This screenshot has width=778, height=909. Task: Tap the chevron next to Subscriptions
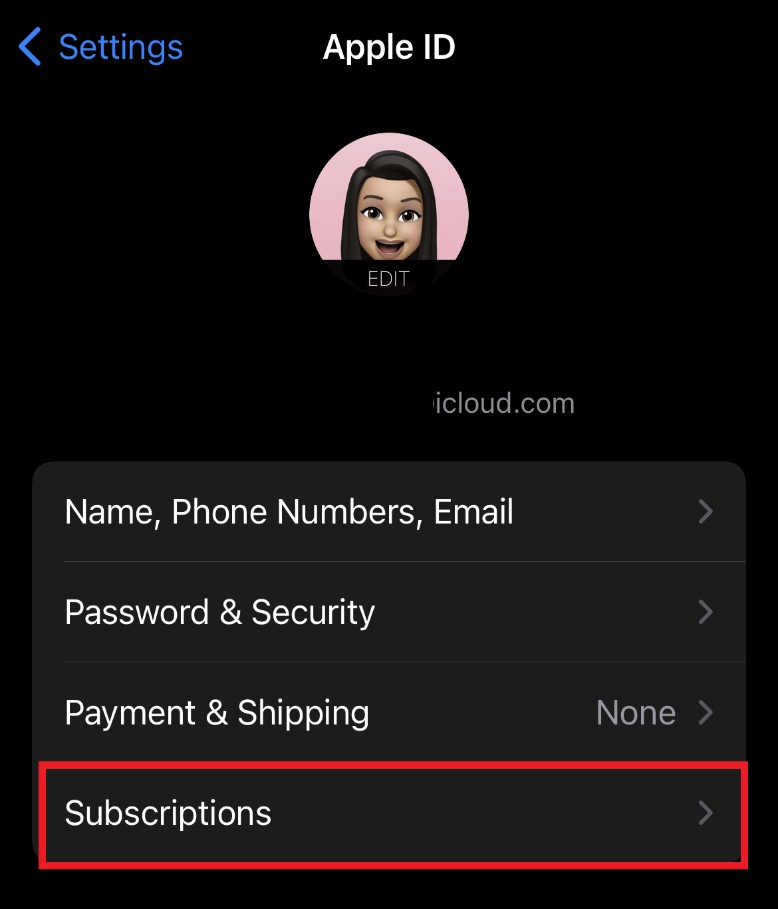705,813
